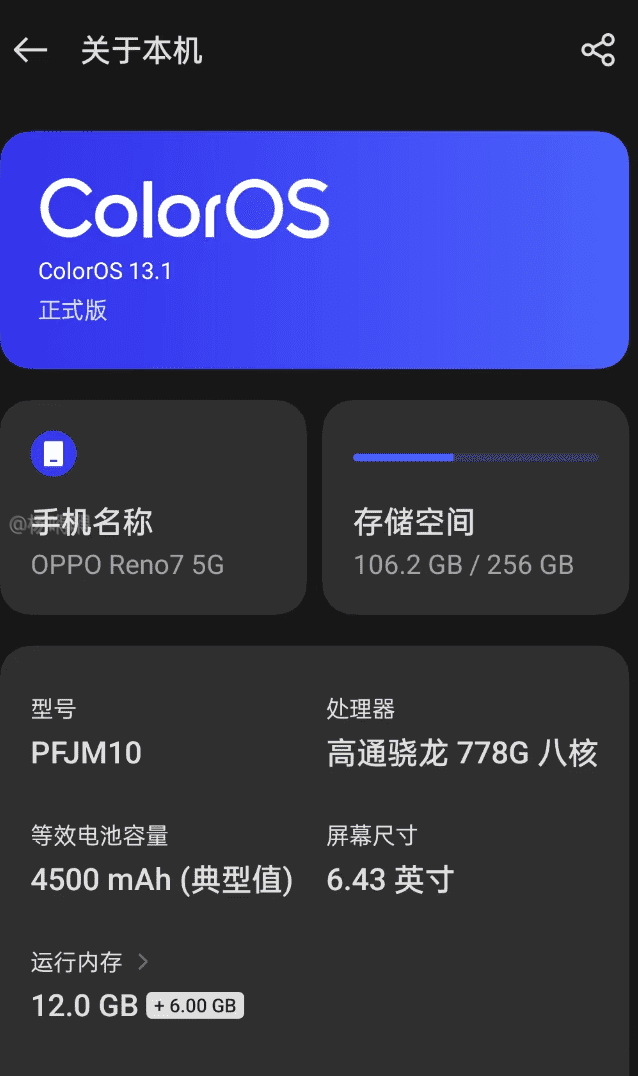Open the ColorOS 13.1 version card
Viewport: 638px width, 1076px height.
pos(314,250)
